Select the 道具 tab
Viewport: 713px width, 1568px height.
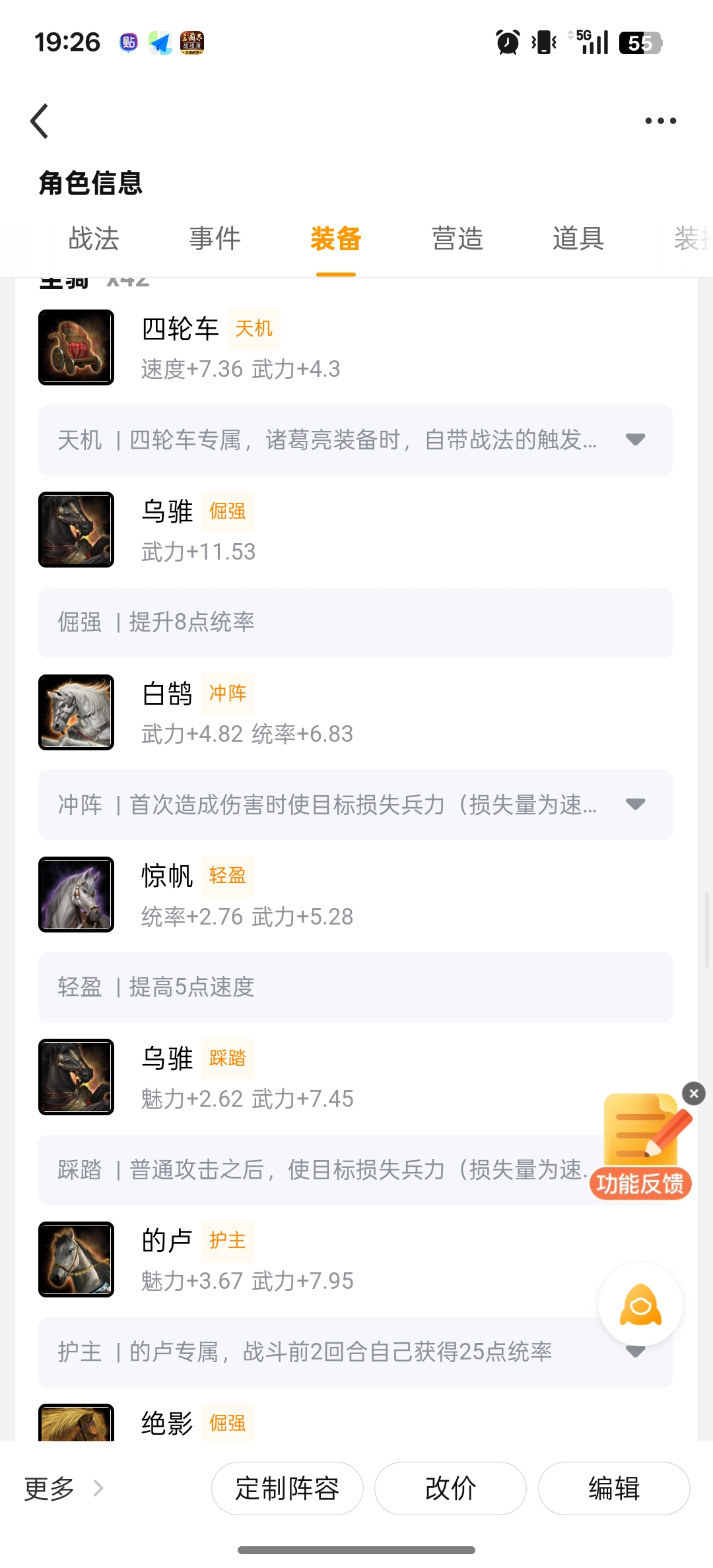(x=578, y=238)
